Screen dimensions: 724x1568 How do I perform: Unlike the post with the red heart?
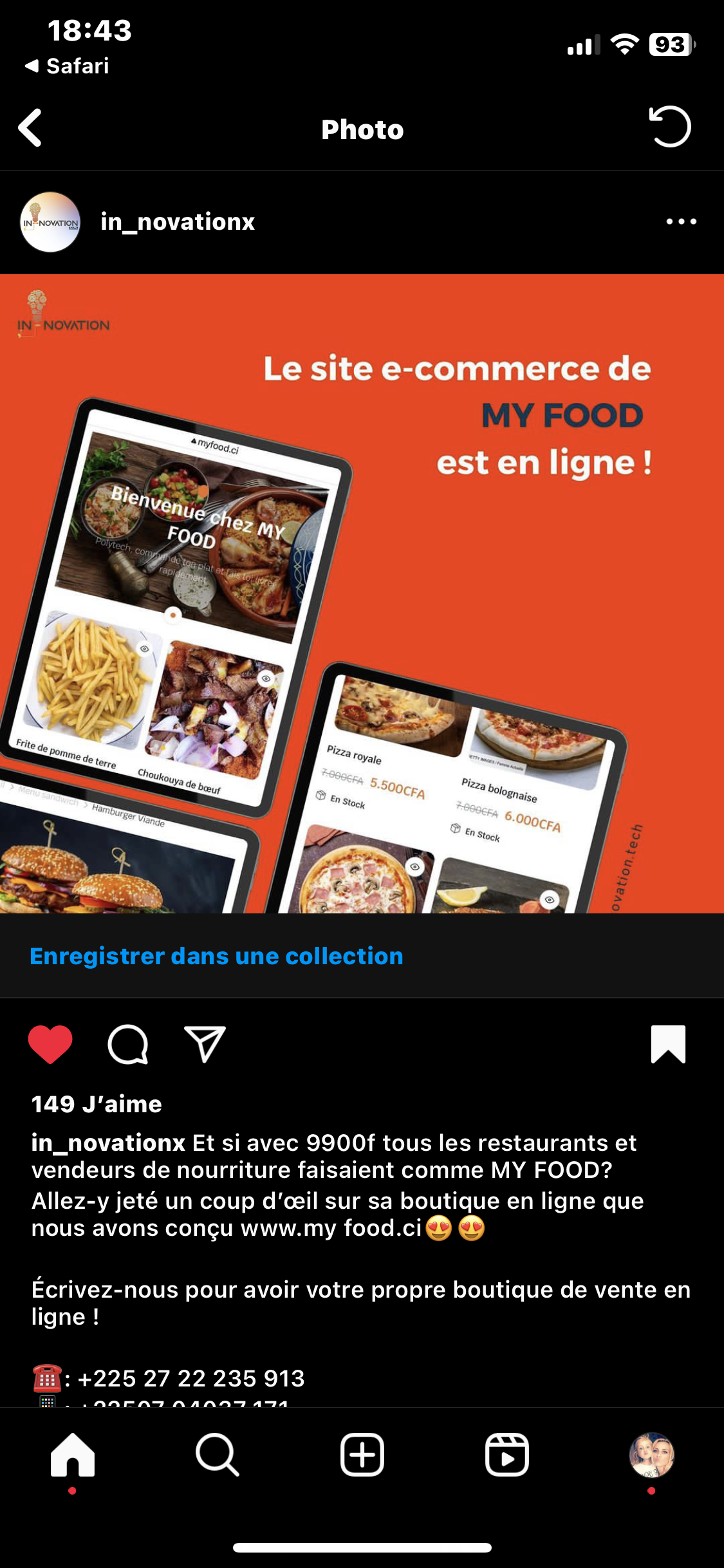50,1044
